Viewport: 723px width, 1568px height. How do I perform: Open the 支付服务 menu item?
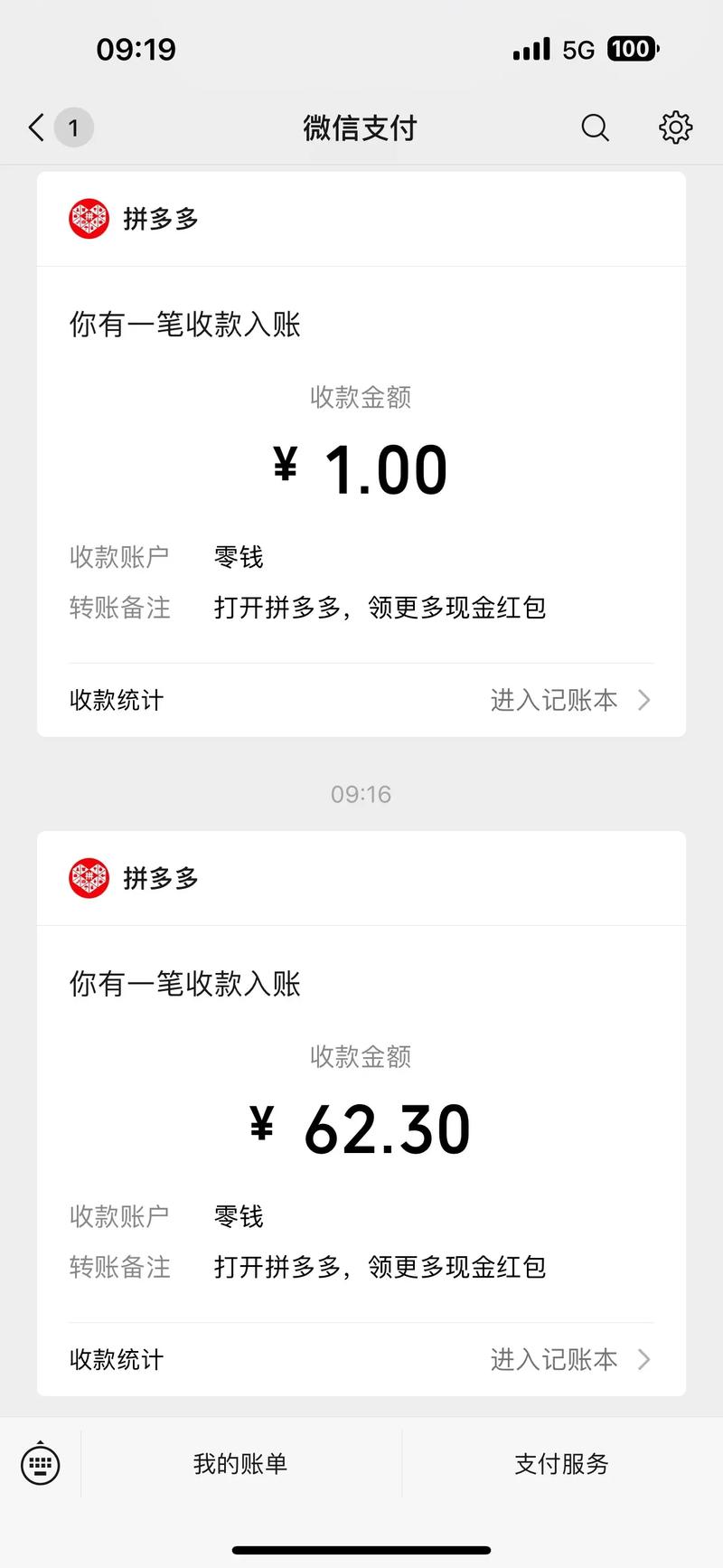click(x=561, y=1464)
